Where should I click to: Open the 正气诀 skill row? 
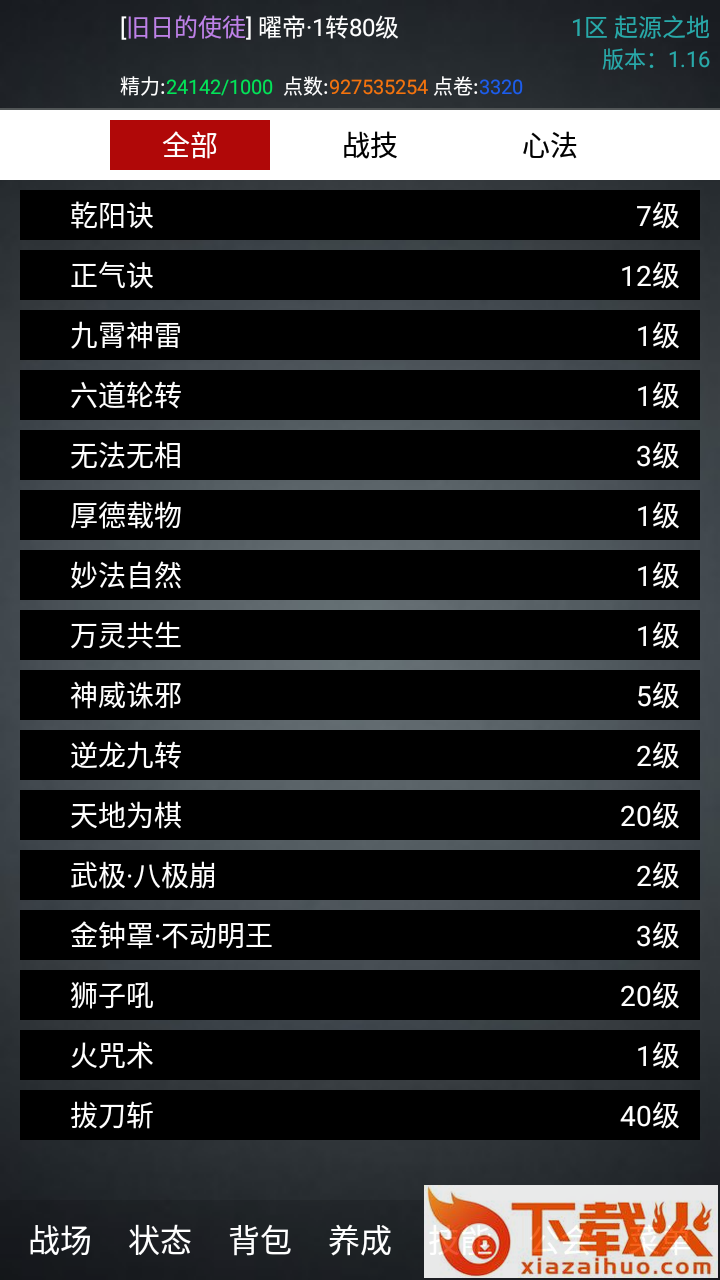click(360, 275)
